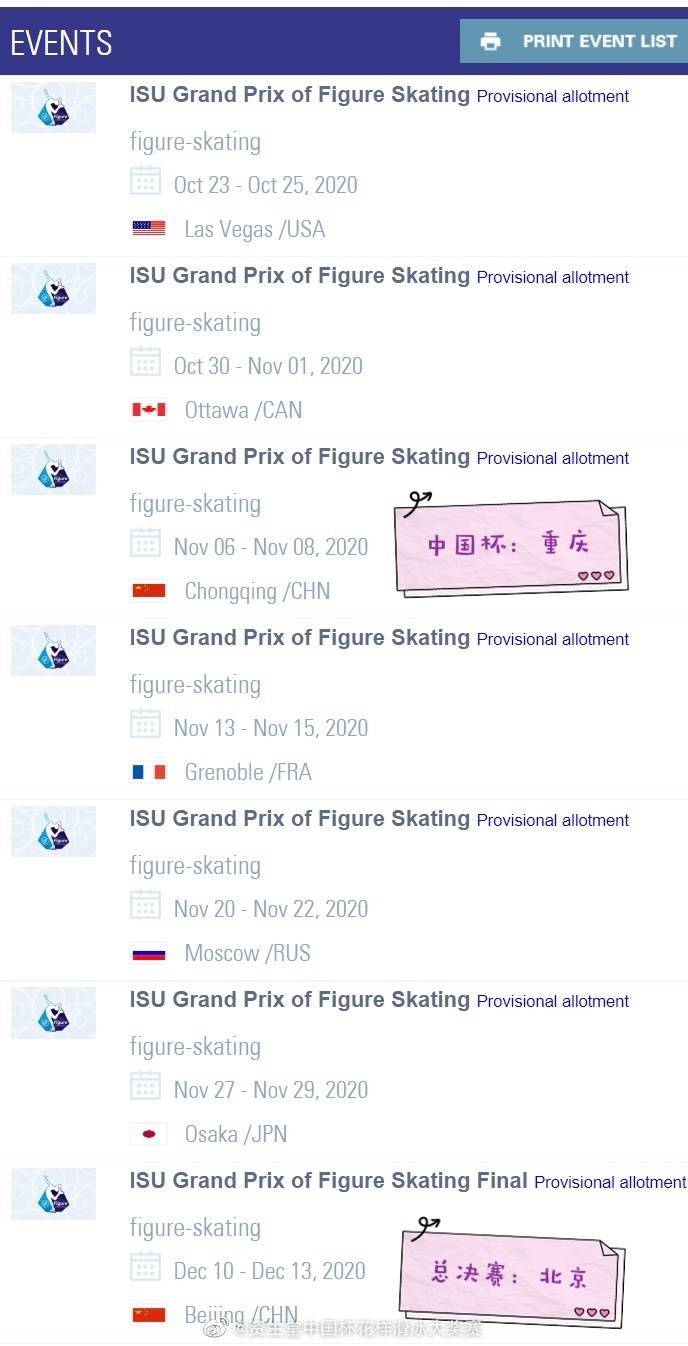Open the Moscow Grand Prix event
The height and width of the screenshot is (1346, 688).
[x=299, y=819]
